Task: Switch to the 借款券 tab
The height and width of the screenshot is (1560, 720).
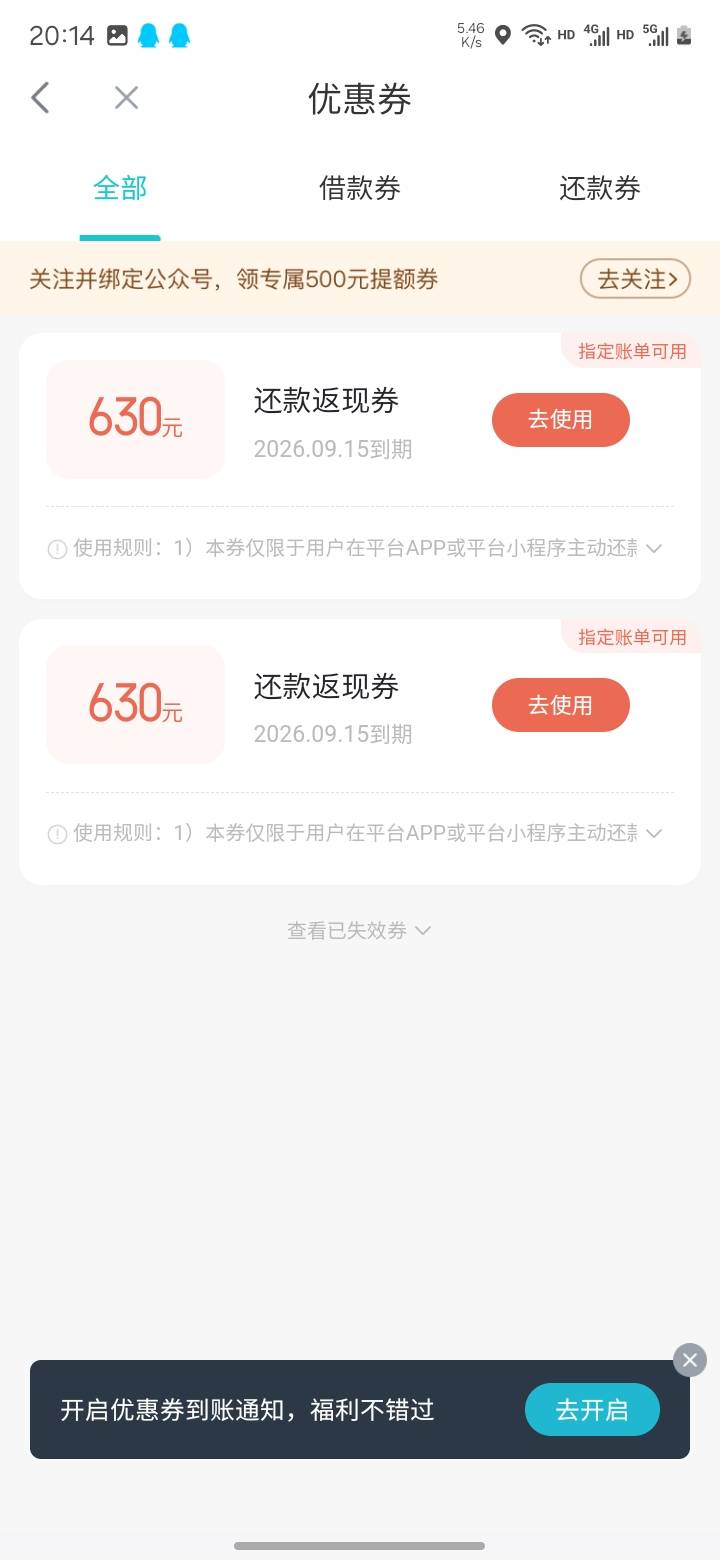Action: click(x=360, y=188)
